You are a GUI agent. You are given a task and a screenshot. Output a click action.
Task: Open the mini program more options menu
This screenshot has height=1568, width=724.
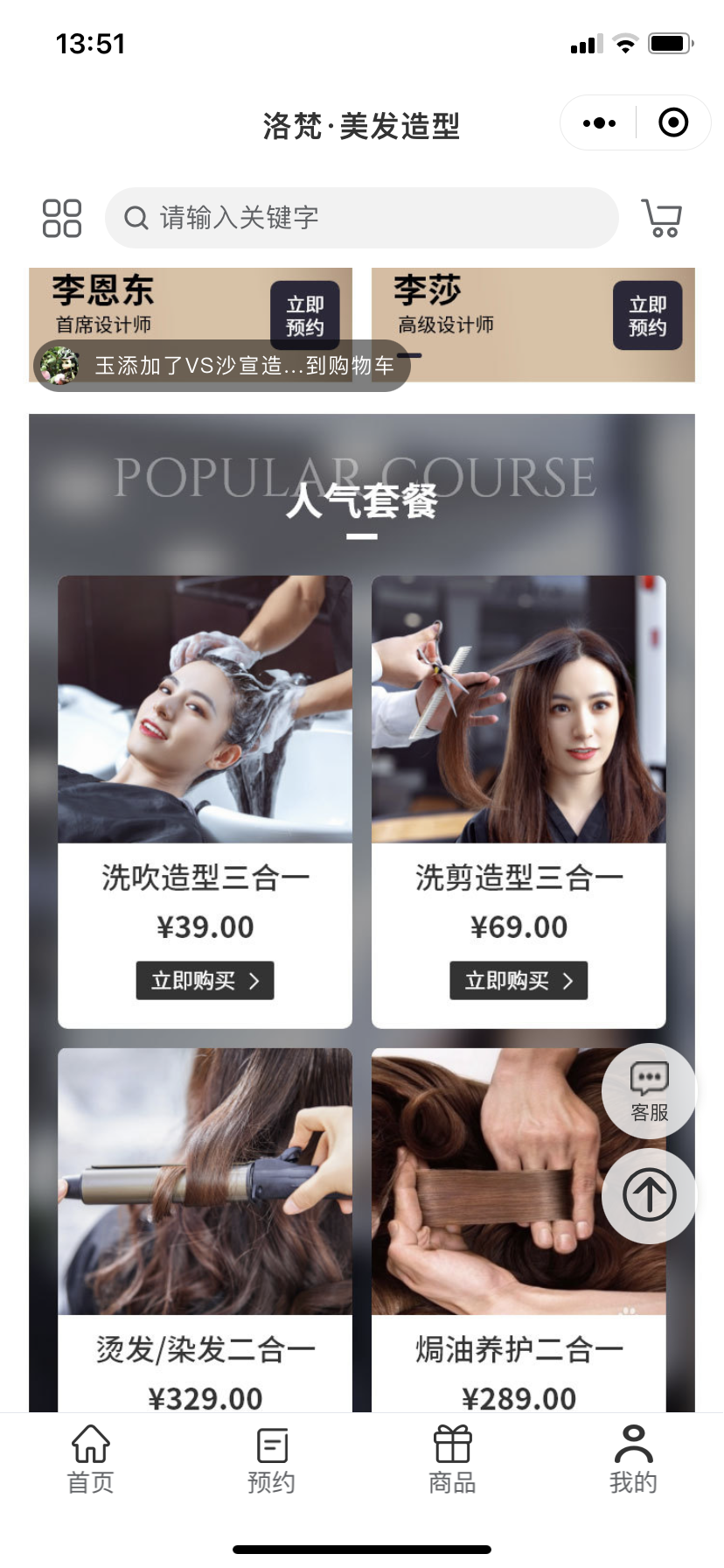(599, 123)
